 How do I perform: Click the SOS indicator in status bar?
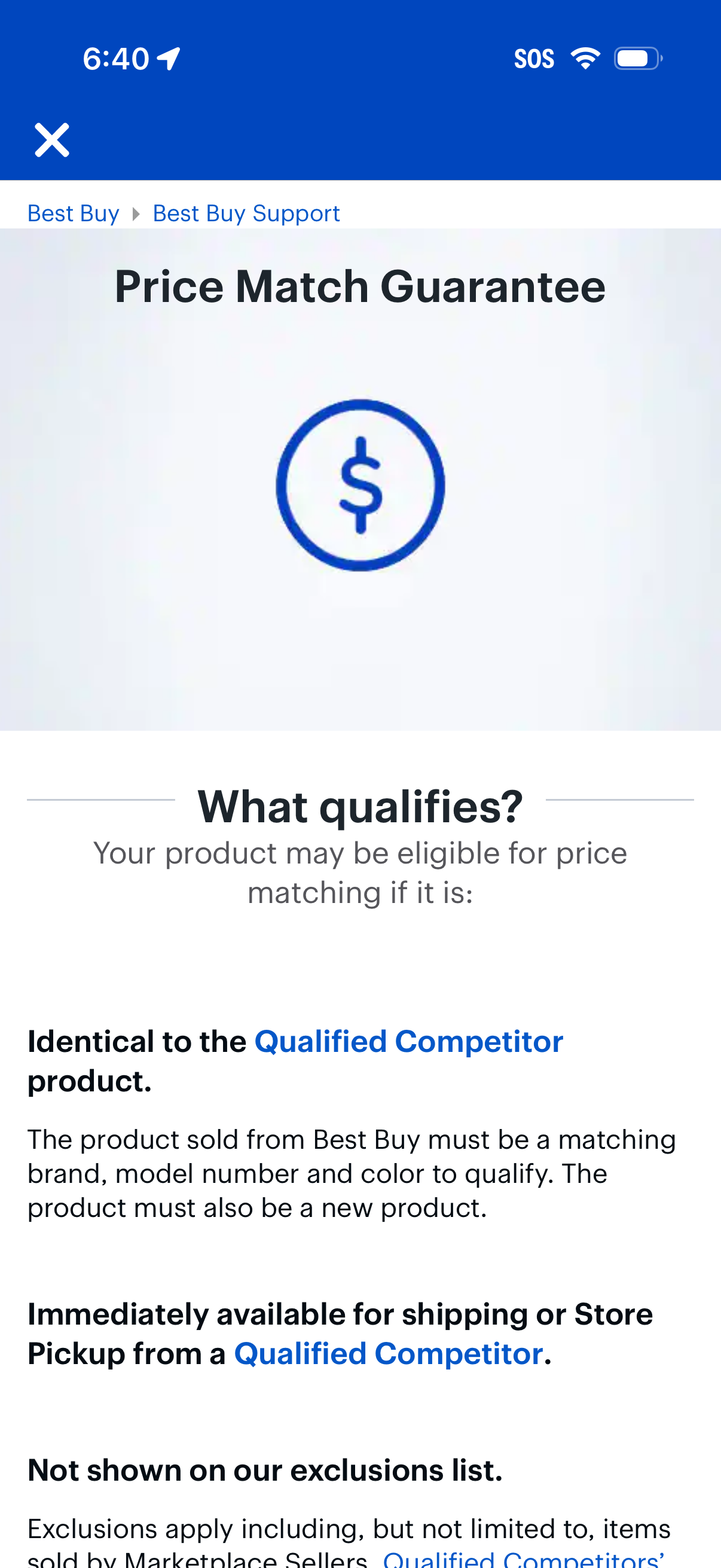click(x=534, y=58)
